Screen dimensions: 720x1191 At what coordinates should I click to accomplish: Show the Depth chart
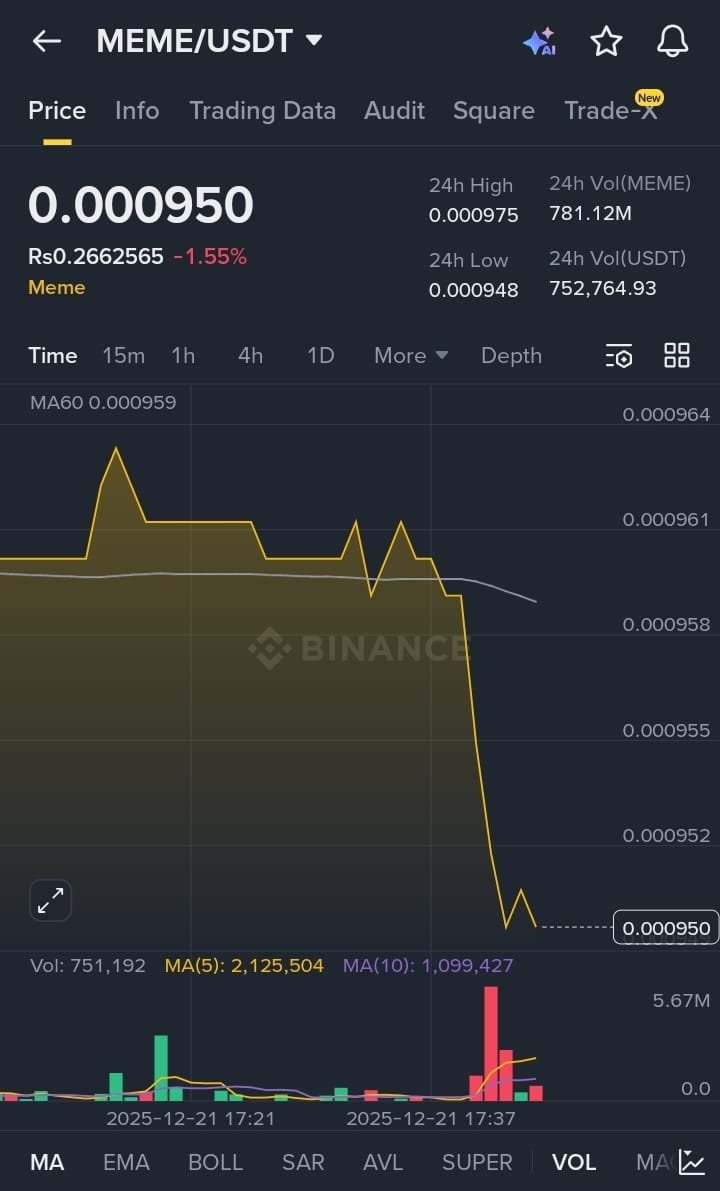pos(511,355)
